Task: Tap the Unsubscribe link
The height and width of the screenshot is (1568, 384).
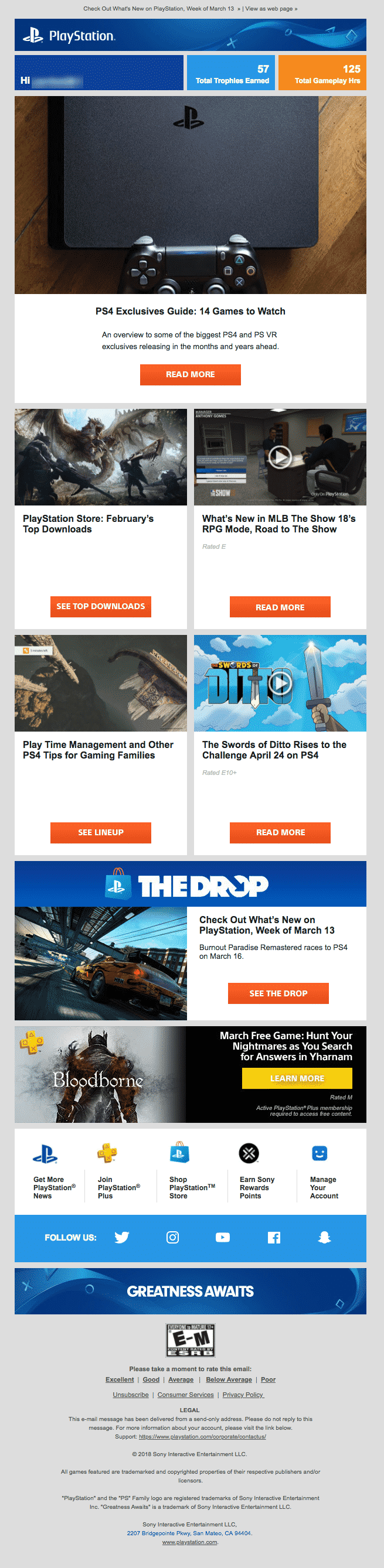Action: (130, 1395)
